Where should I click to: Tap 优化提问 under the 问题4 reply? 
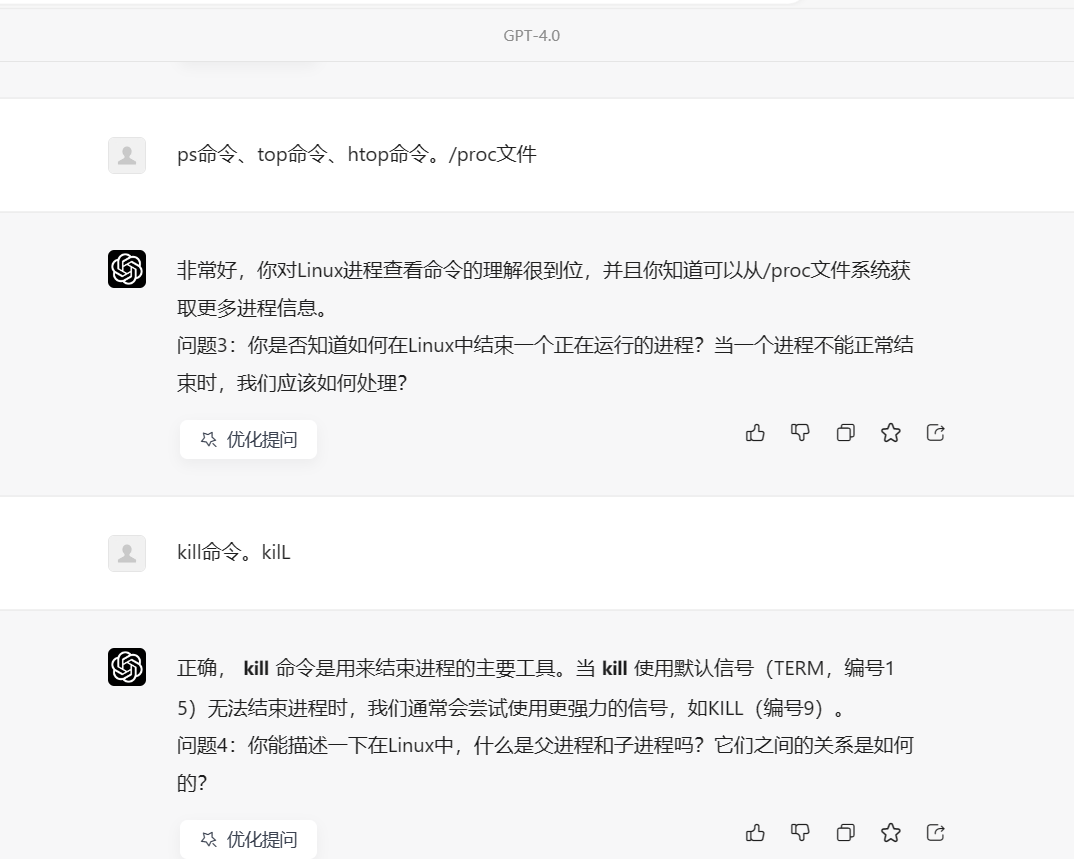[248, 839]
